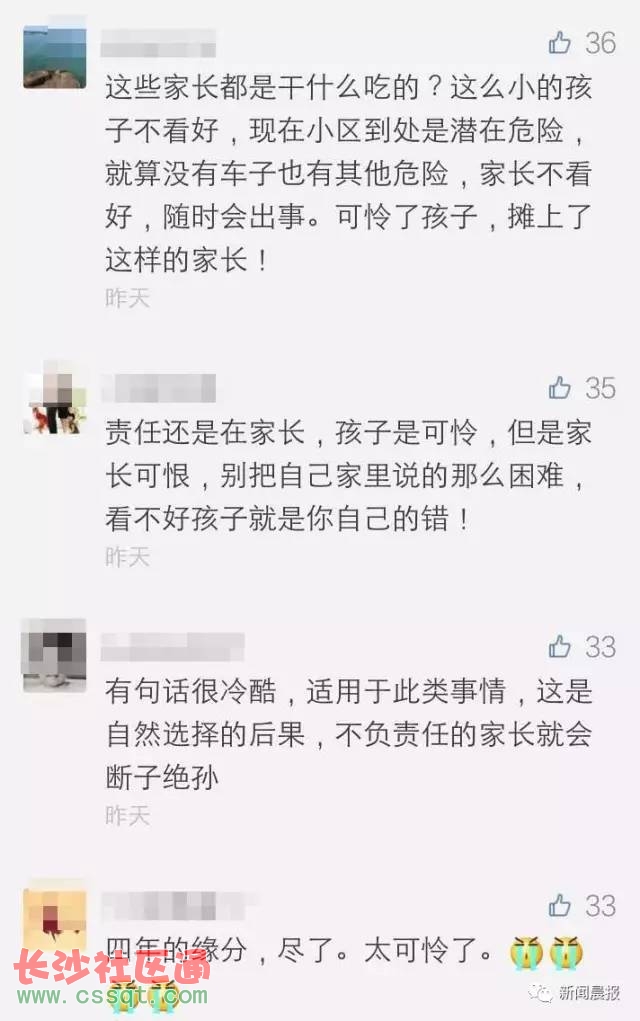The height and width of the screenshot is (1021, 640).
Task: Like the comment 四年的缘分，尽了
Action: click(560, 906)
